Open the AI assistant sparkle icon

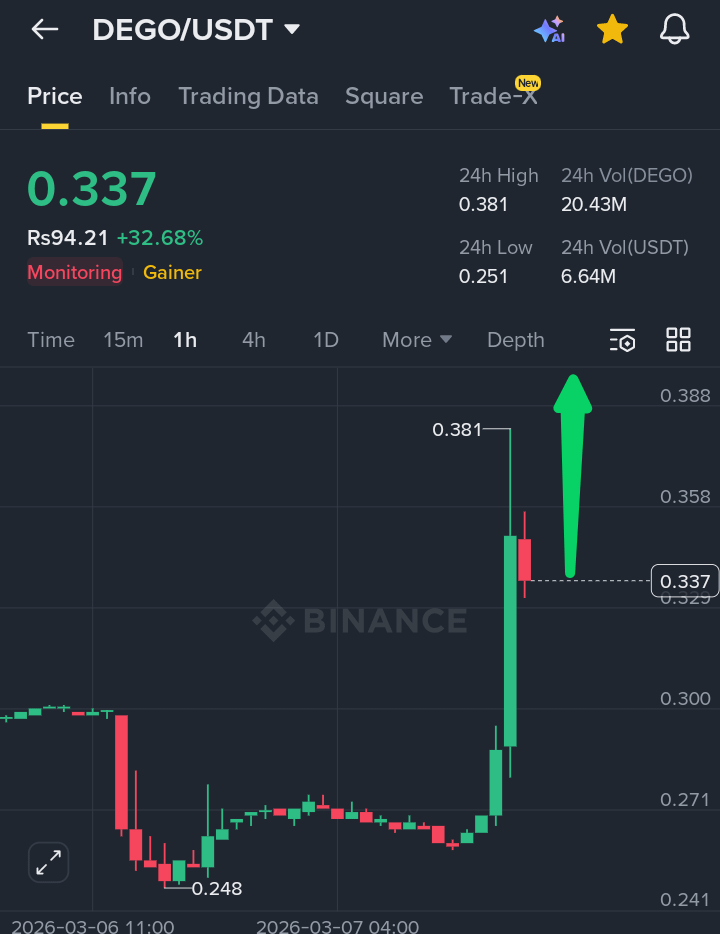(550, 30)
